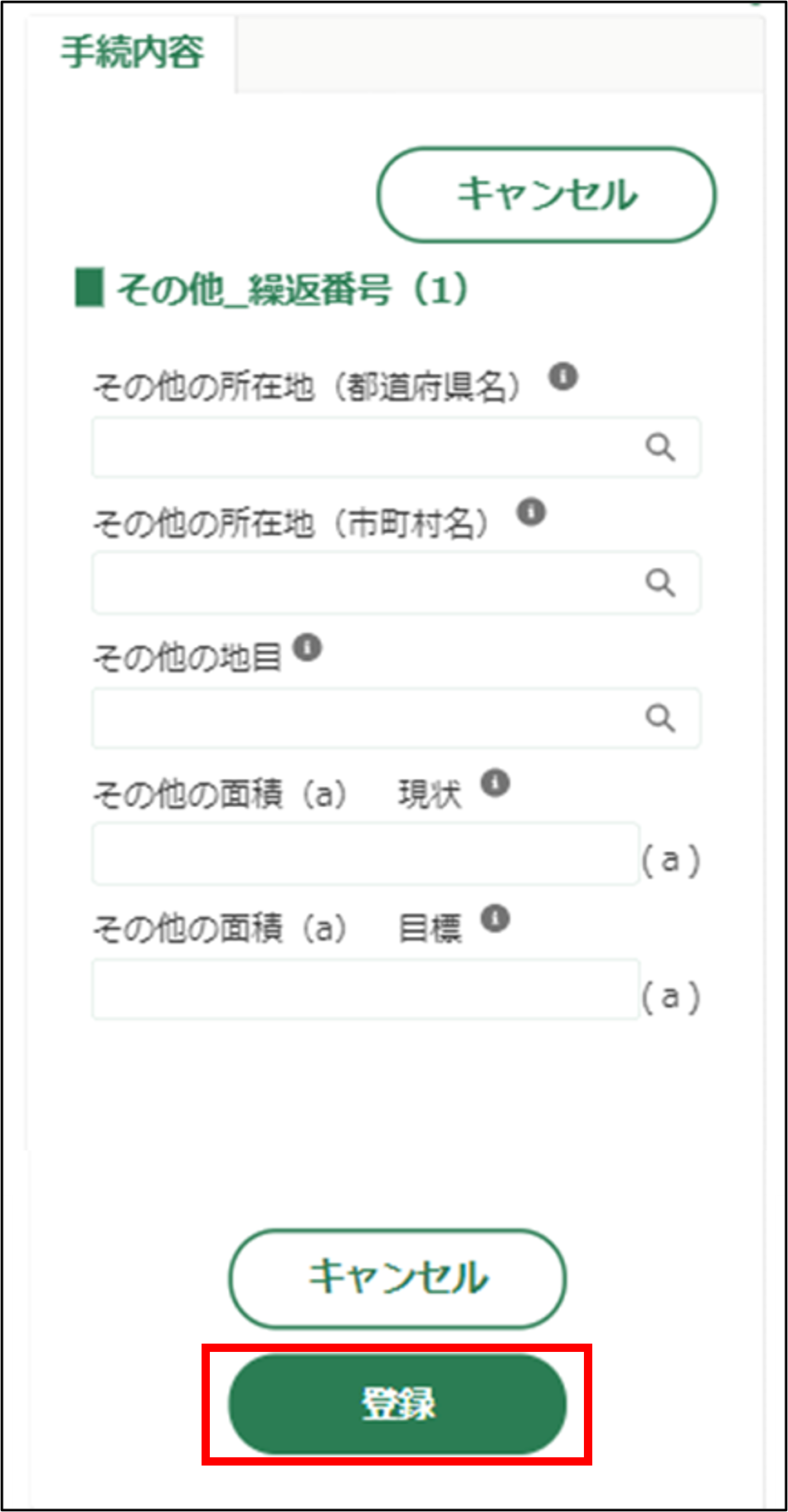Tap the lower キャンセル button

(397, 1278)
